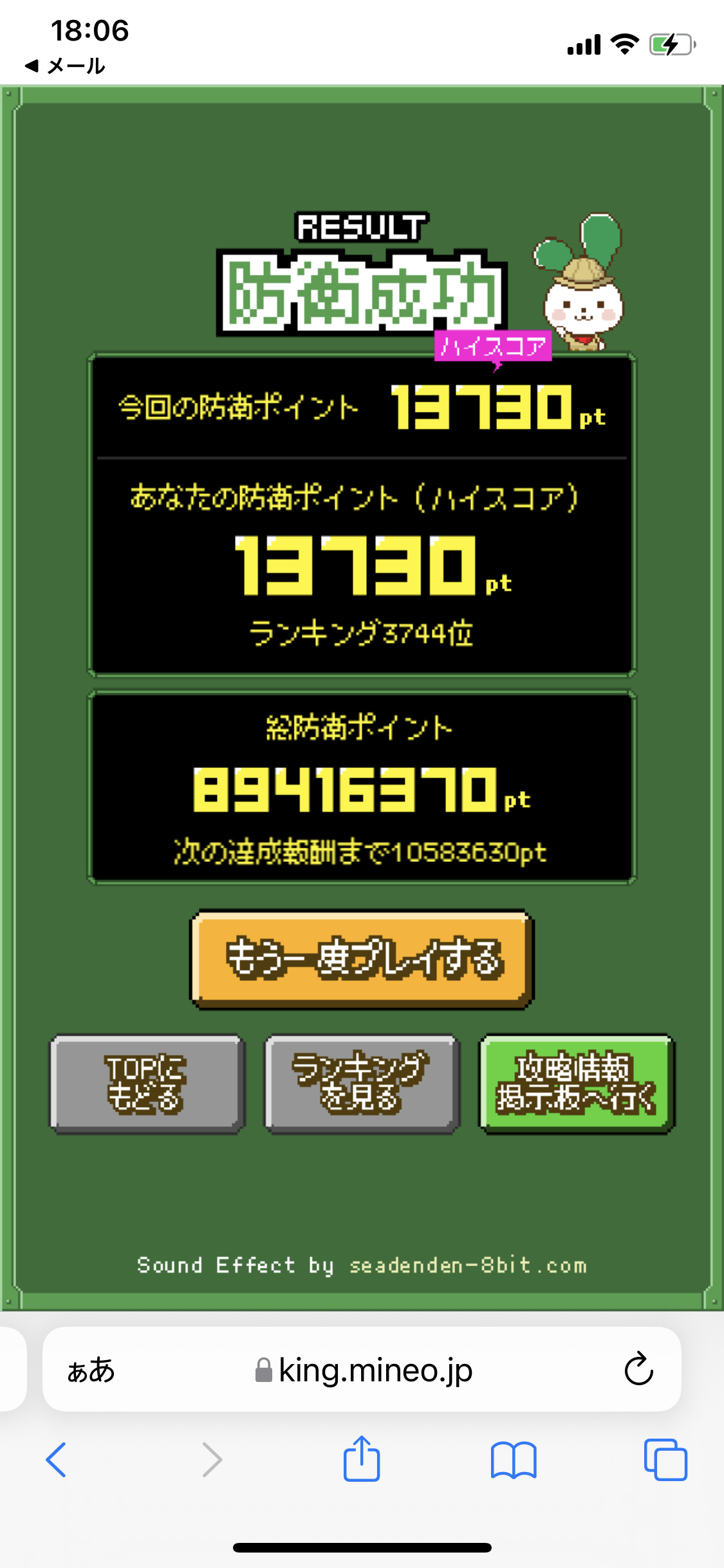724x1568 pixels.
Task: Tap the battery charging indicator
Action: pyautogui.click(x=669, y=42)
